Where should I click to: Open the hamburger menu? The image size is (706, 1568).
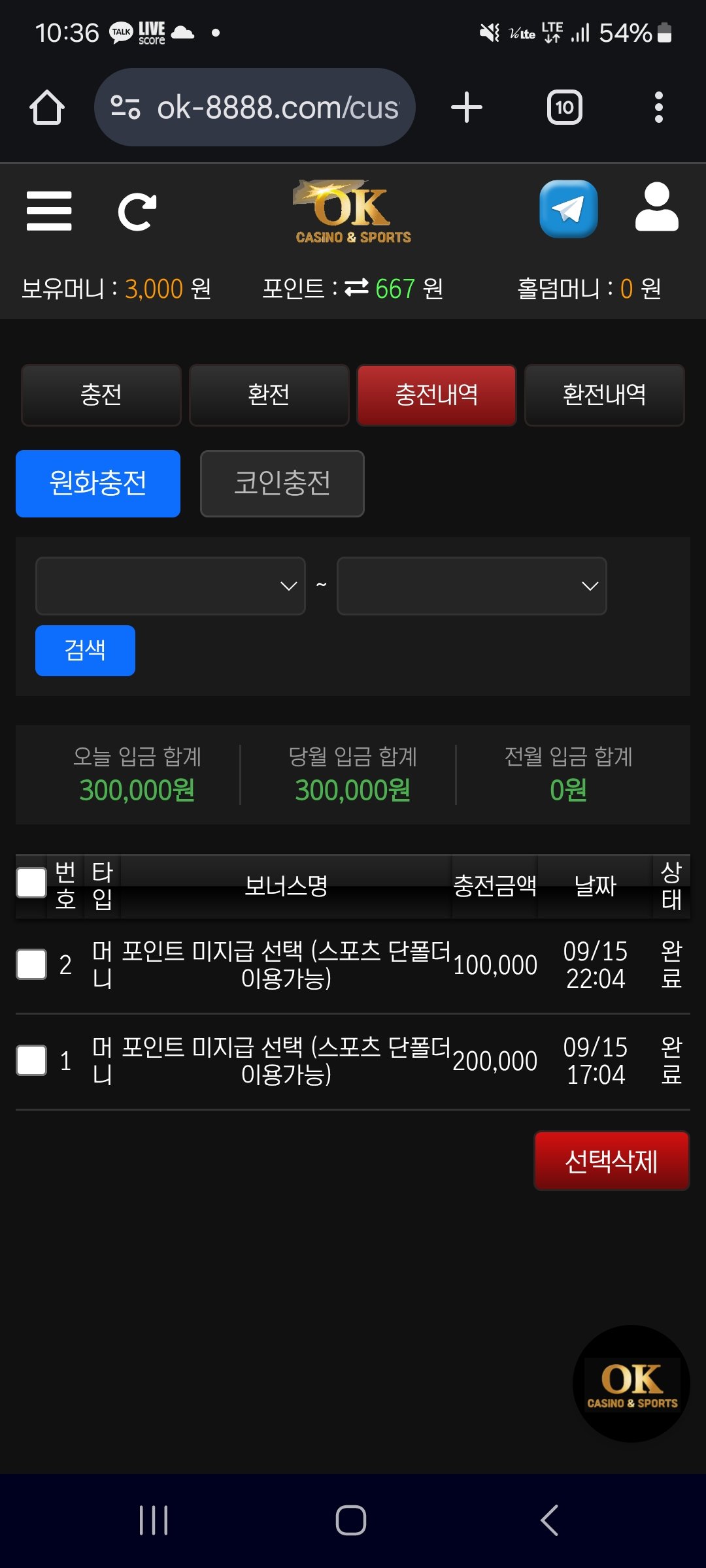click(x=49, y=211)
